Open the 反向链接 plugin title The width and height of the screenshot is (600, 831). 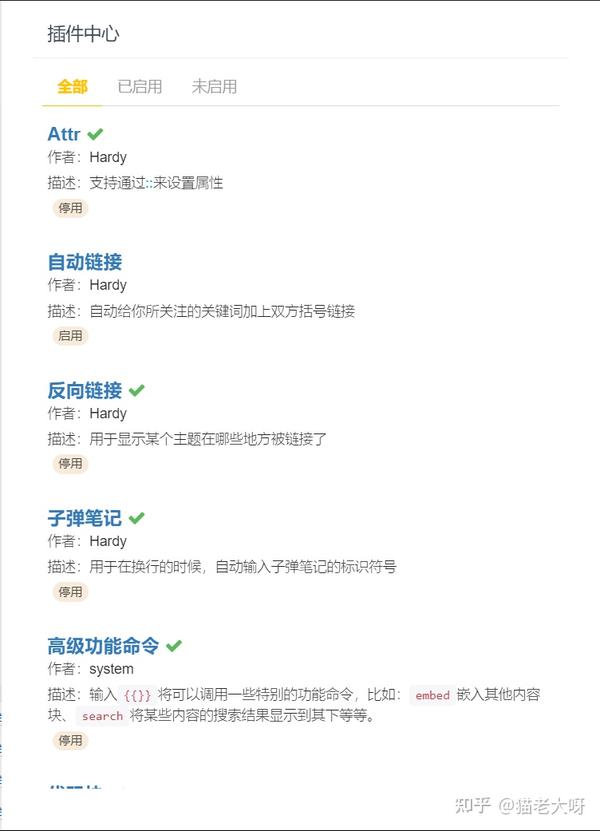85,390
